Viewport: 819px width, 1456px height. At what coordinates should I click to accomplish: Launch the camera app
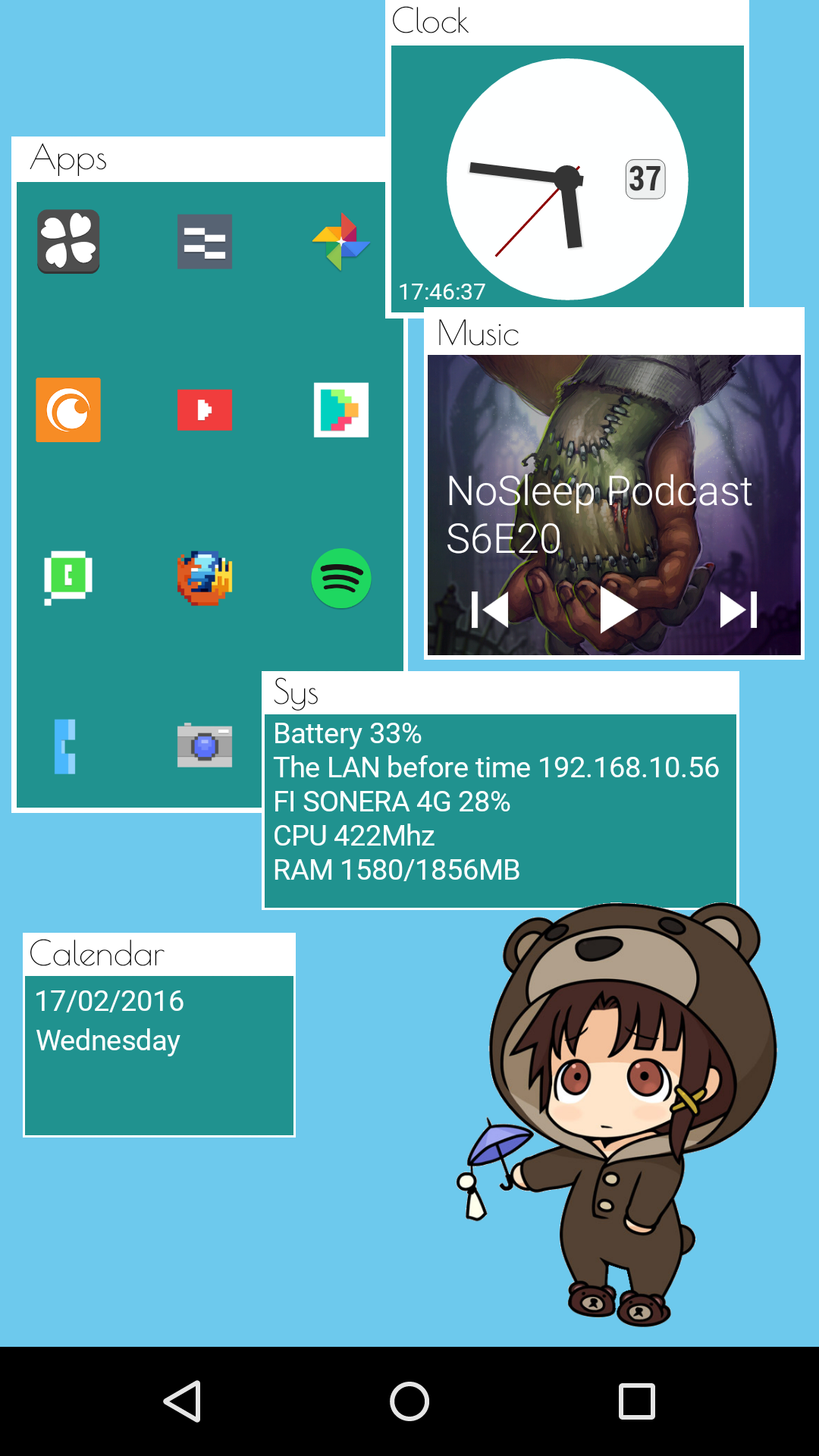[x=205, y=746]
